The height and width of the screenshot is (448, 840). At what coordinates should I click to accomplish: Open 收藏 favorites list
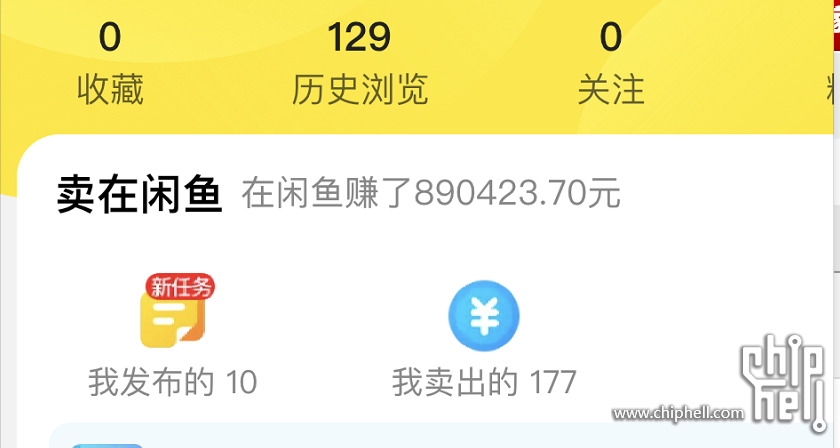pyautogui.click(x=110, y=64)
